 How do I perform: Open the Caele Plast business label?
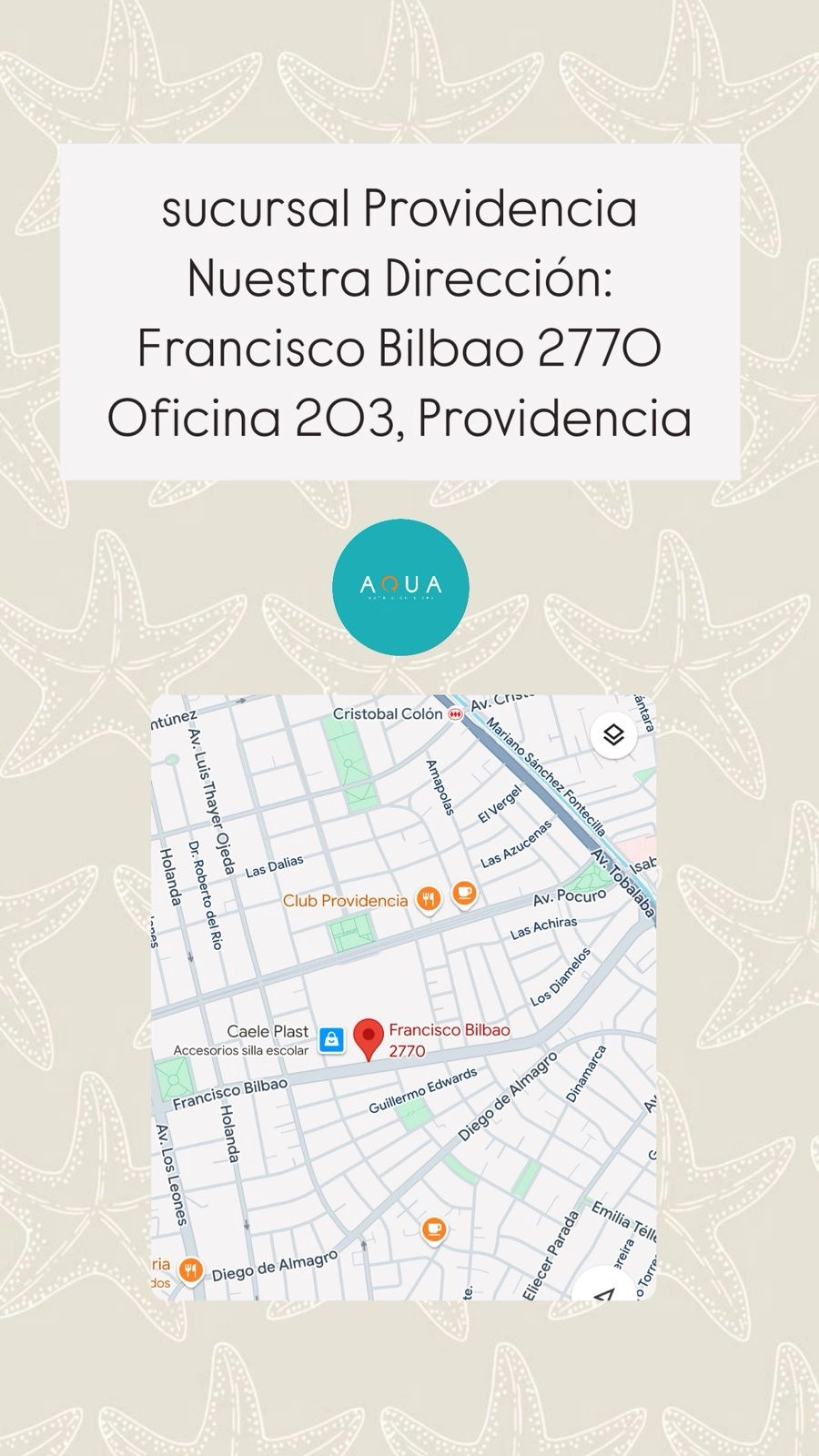point(267,1031)
